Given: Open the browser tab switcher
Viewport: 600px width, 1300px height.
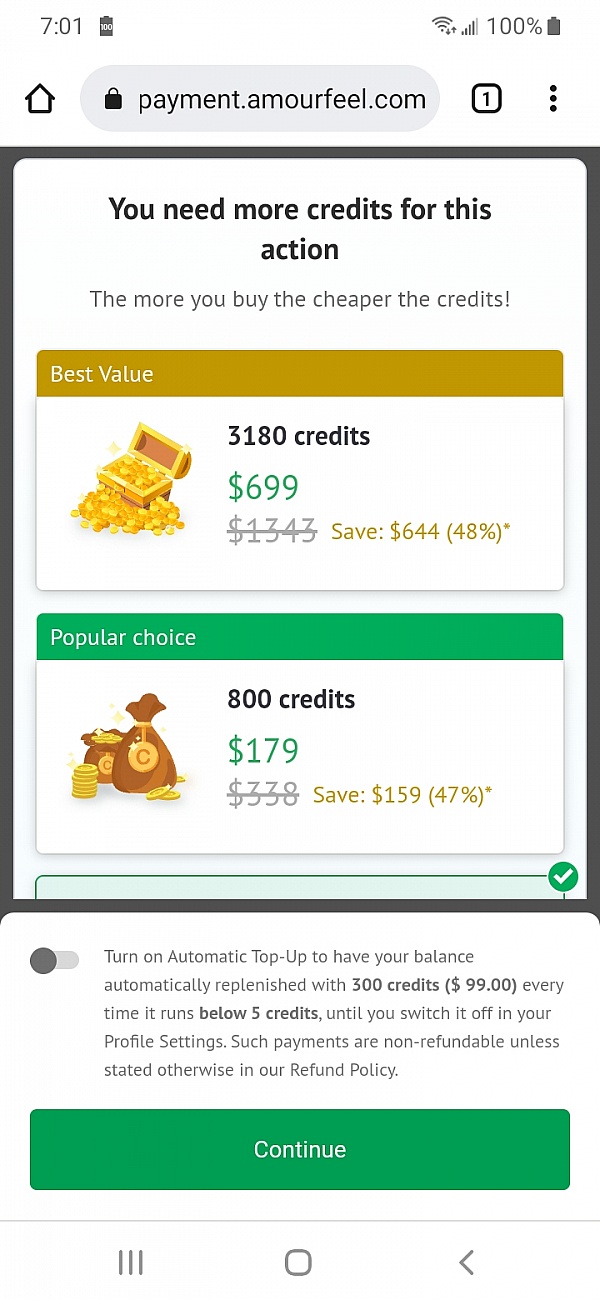Looking at the screenshot, I should pyautogui.click(x=486, y=99).
